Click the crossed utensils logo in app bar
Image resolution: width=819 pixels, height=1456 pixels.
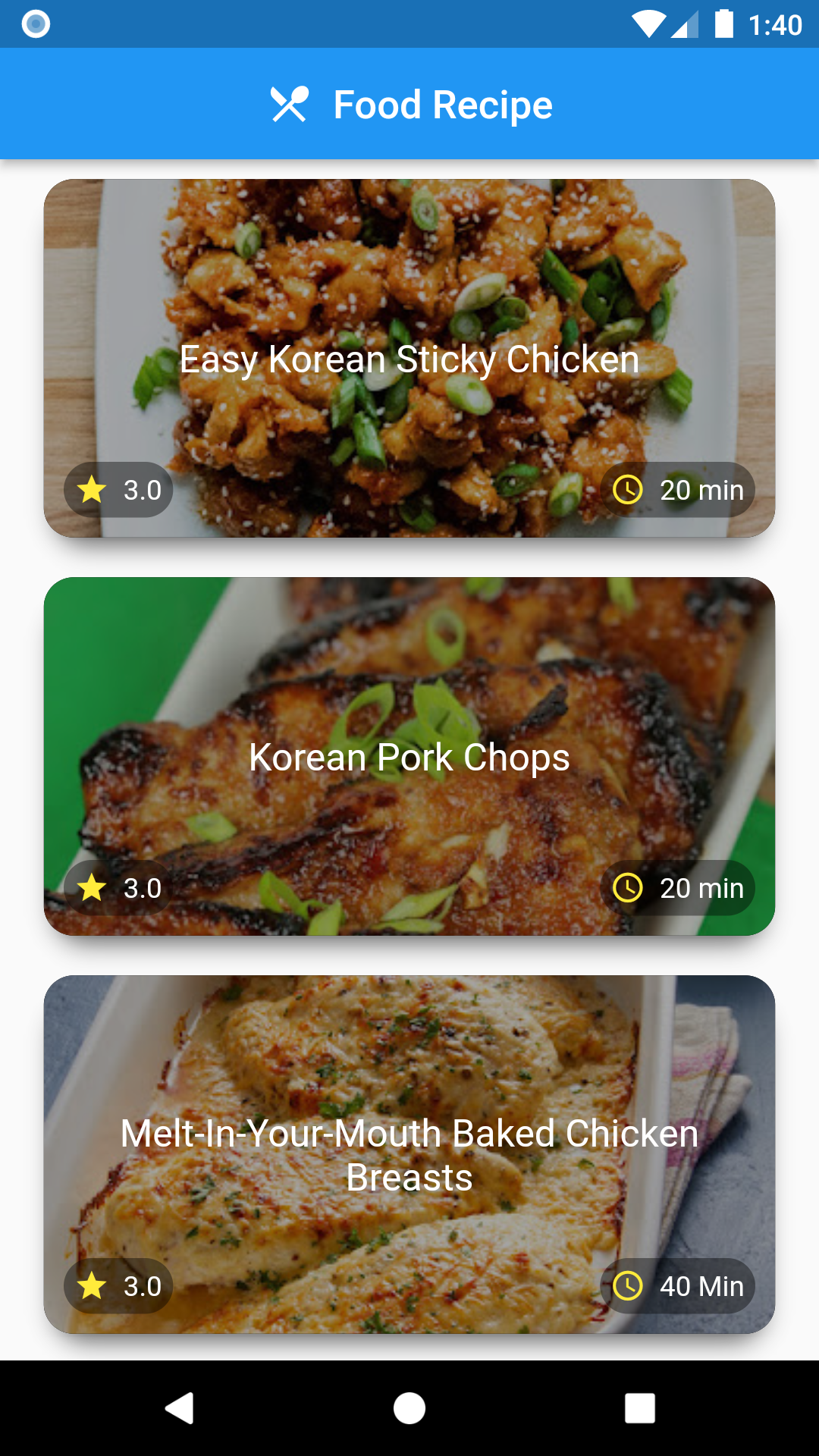point(290,104)
